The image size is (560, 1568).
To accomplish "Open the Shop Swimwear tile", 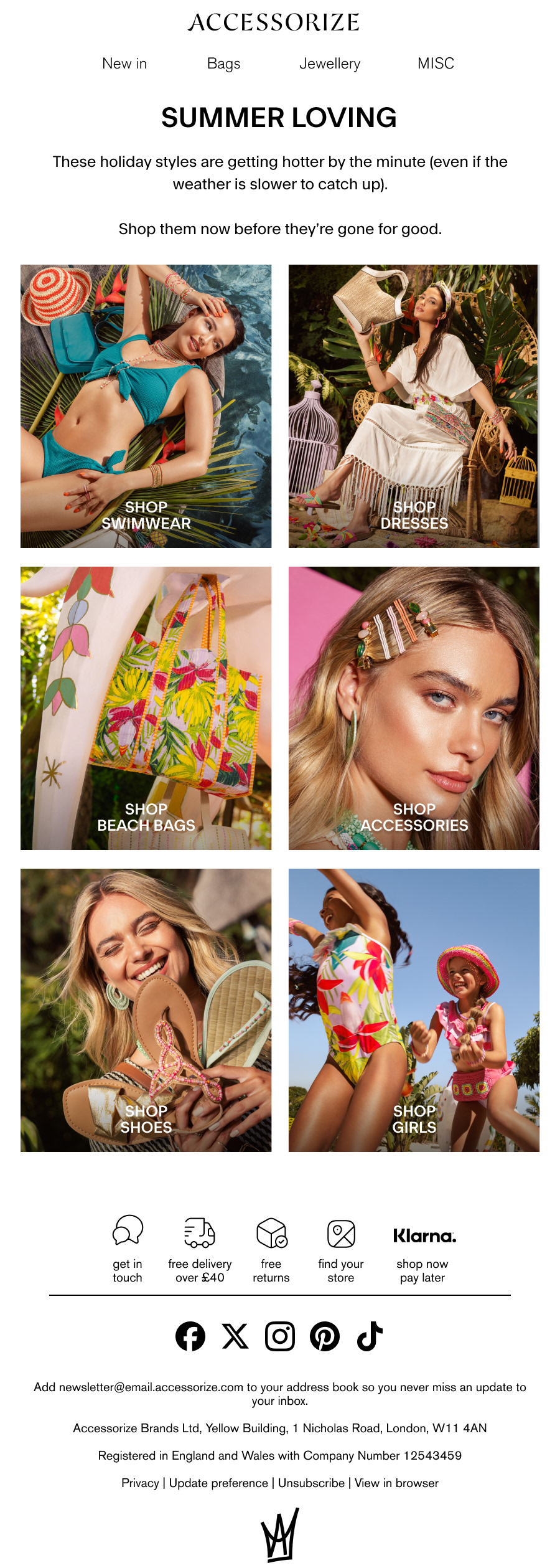I will (x=146, y=406).
